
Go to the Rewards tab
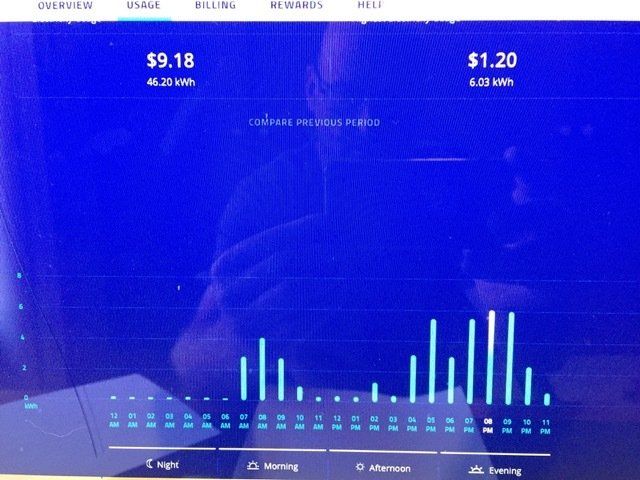[296, 6]
